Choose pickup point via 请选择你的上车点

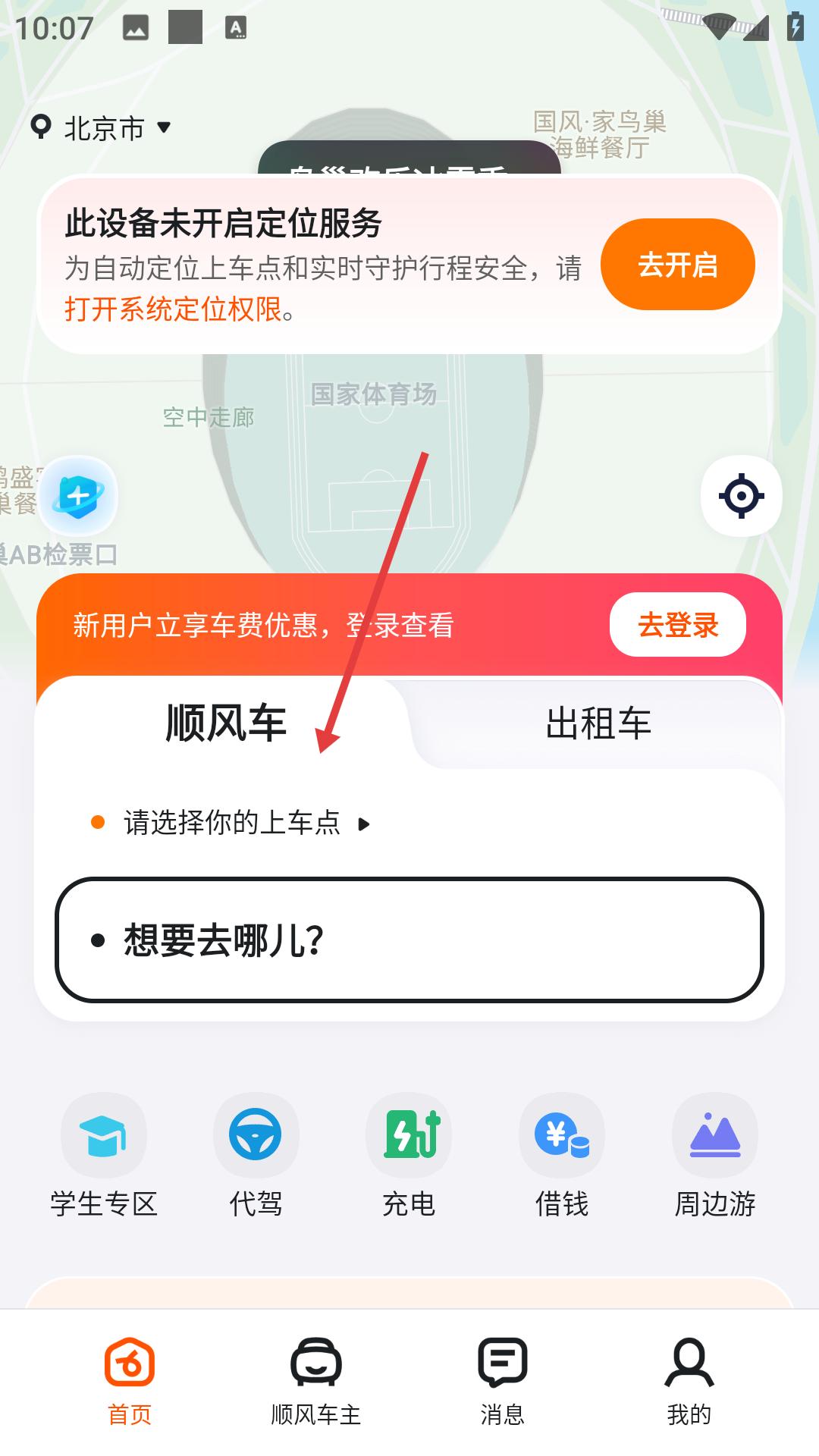pyautogui.click(x=232, y=823)
